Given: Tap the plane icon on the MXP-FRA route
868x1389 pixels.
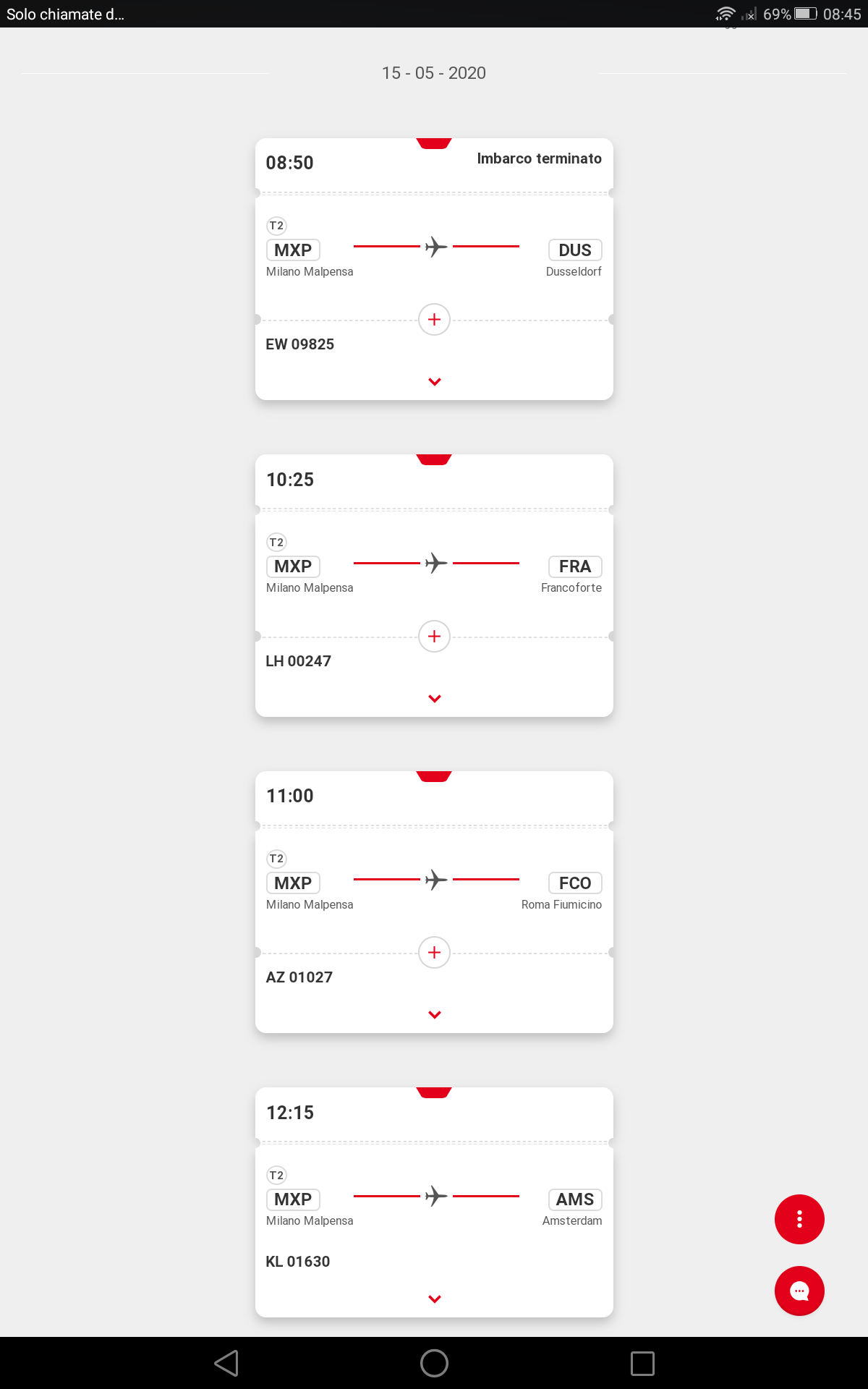Looking at the screenshot, I should [x=435, y=562].
